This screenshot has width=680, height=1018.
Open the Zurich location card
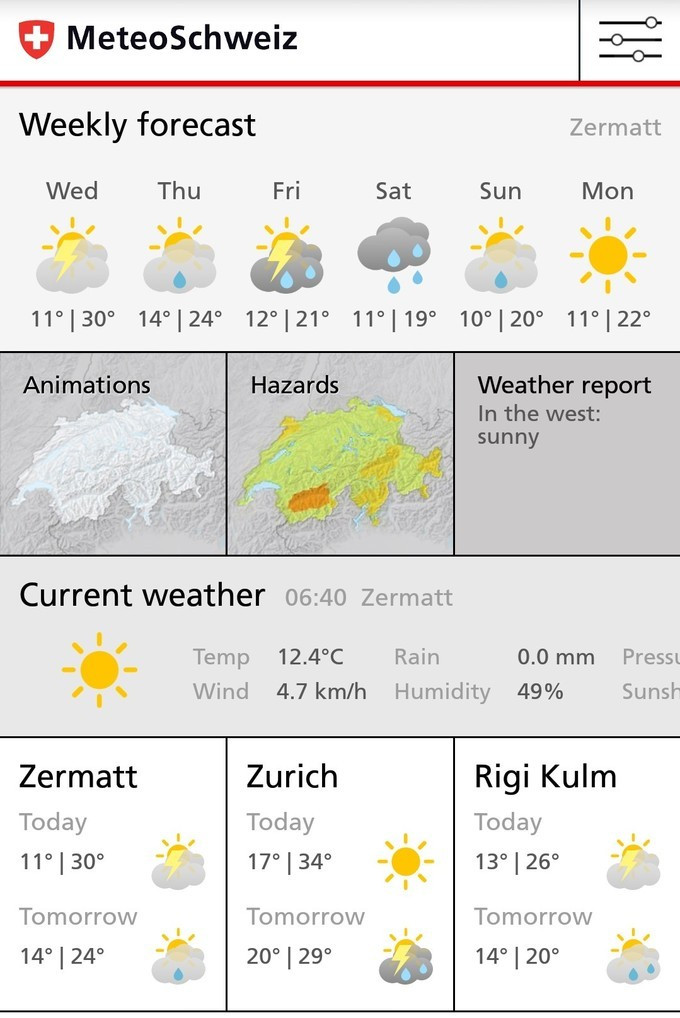(x=340, y=873)
